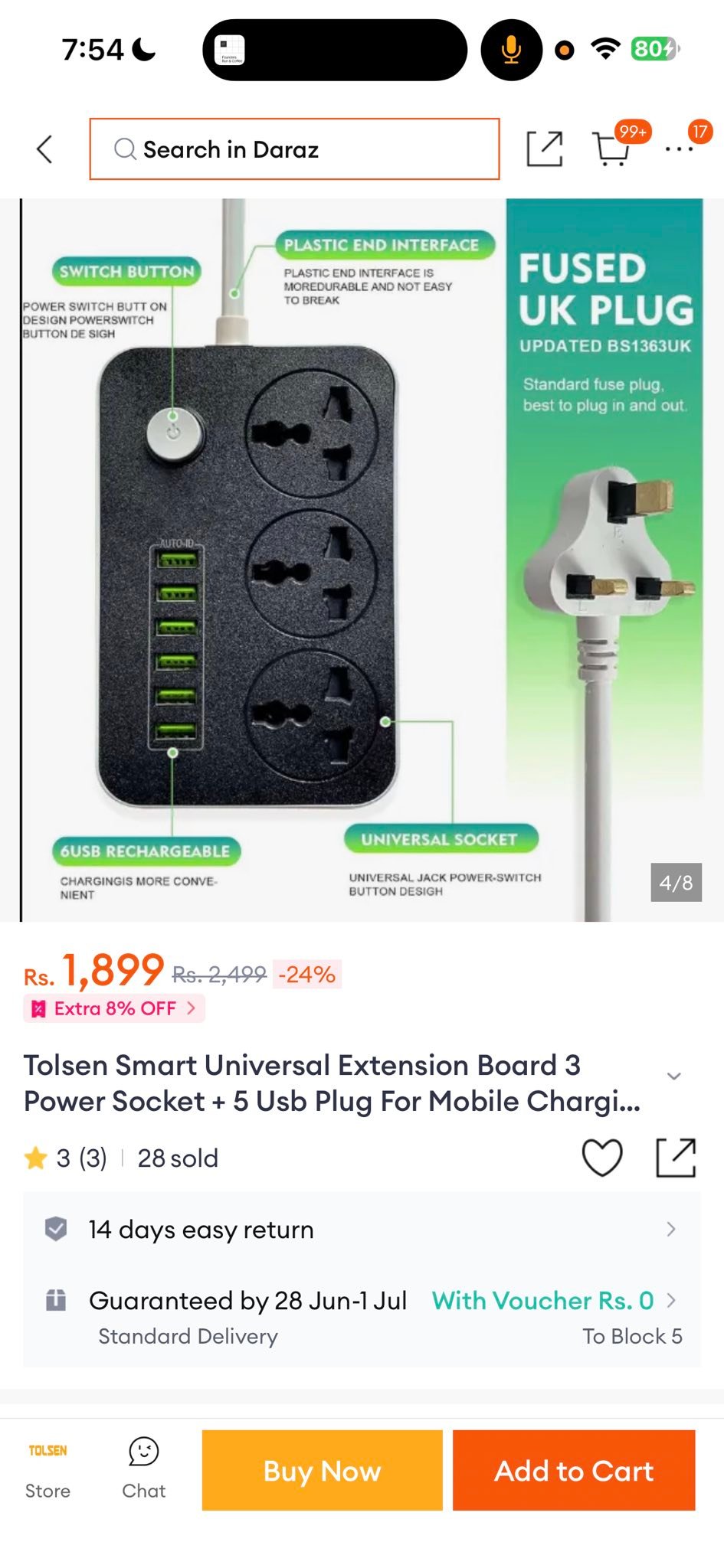Open the shopping cart

pyautogui.click(x=612, y=149)
